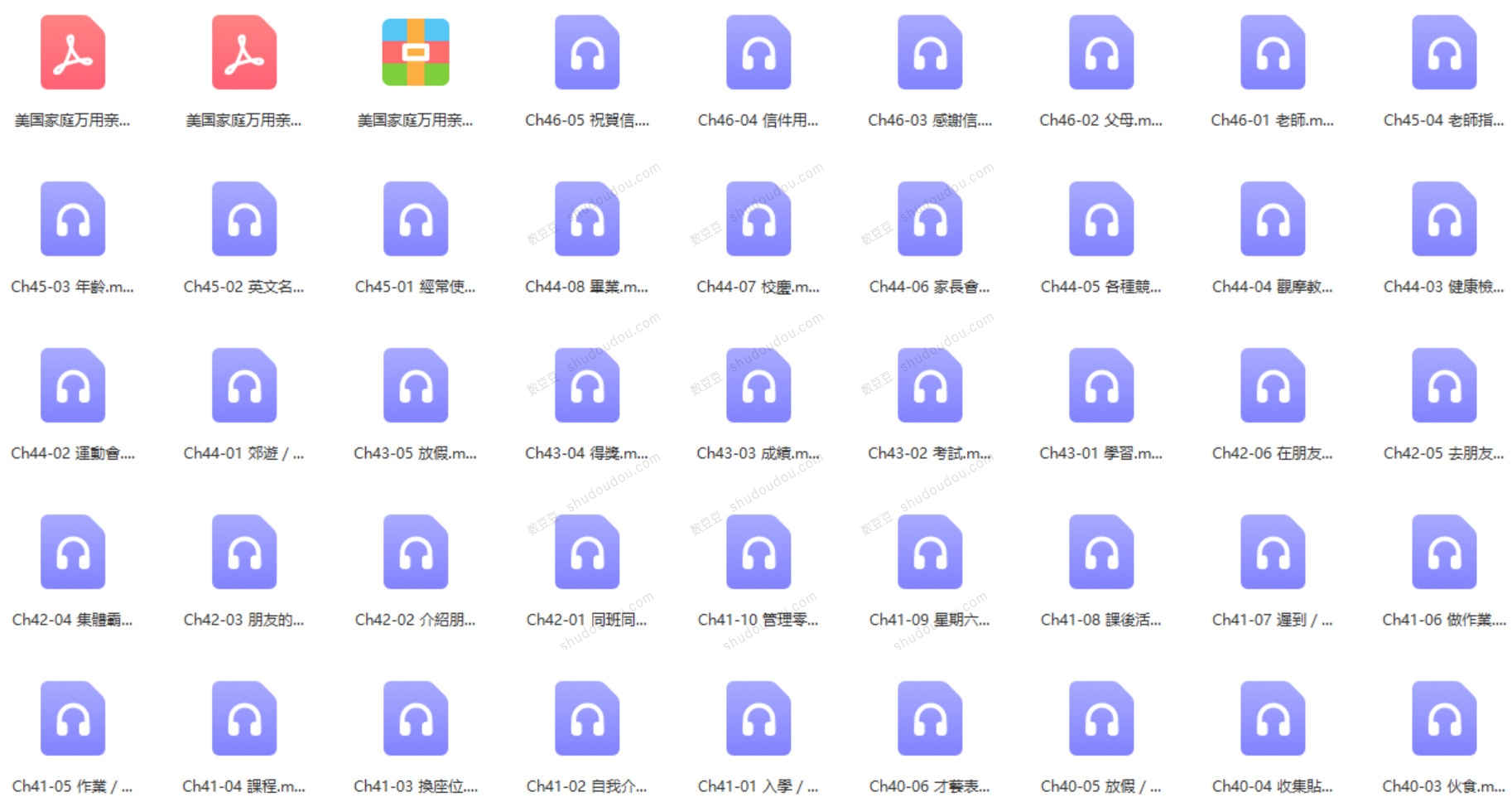Open audio file Ch44-08 畢業
The height and width of the screenshot is (802, 1512).
point(587,220)
